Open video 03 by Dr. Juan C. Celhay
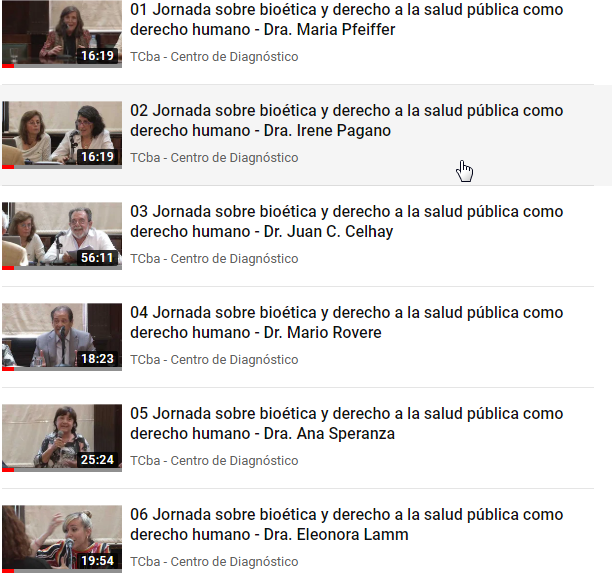Screen dimensions: 612x573 [x=346, y=222]
